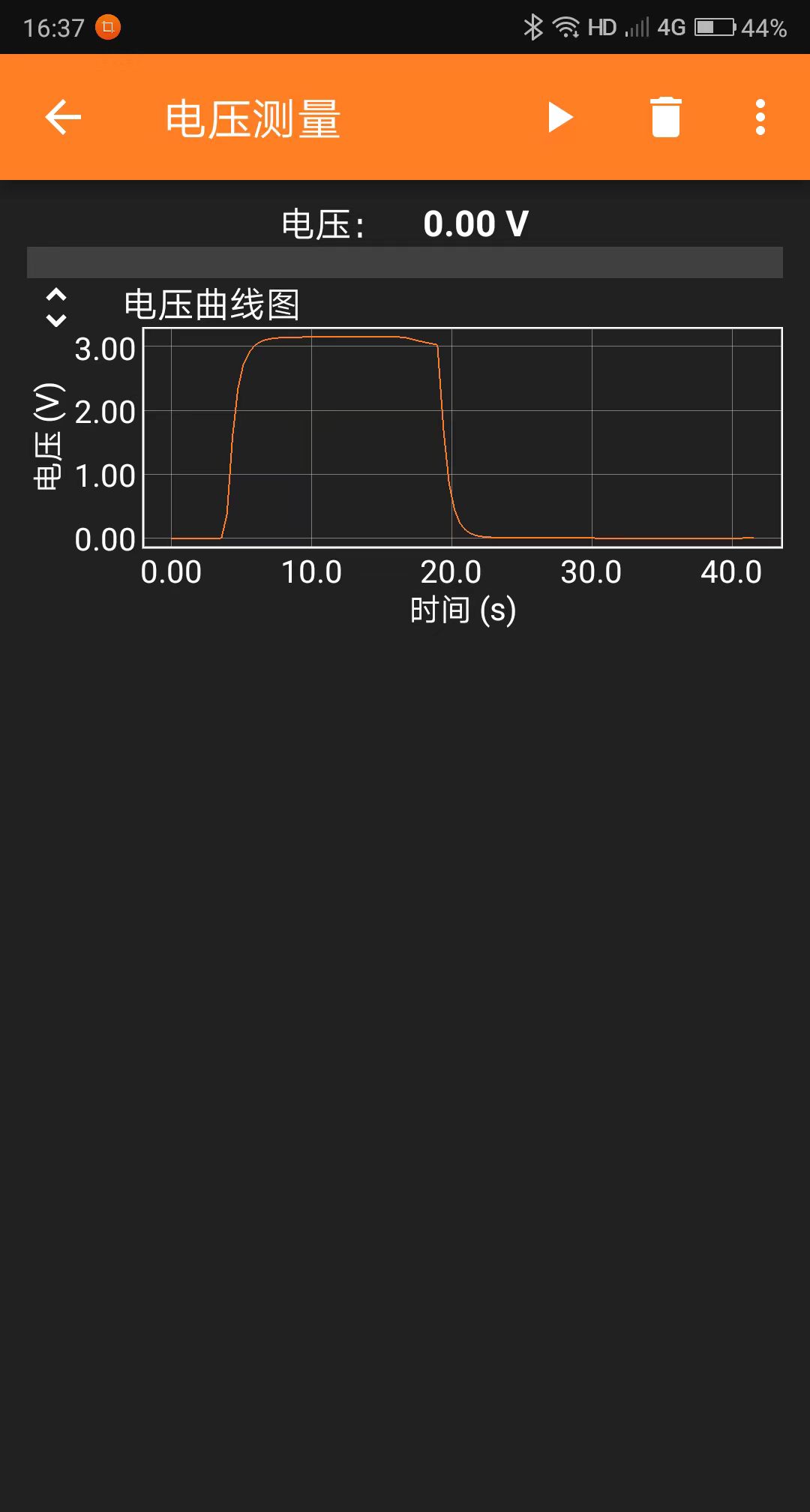Go back using the arrow icon
This screenshot has height=1512, width=810.
coord(63,117)
